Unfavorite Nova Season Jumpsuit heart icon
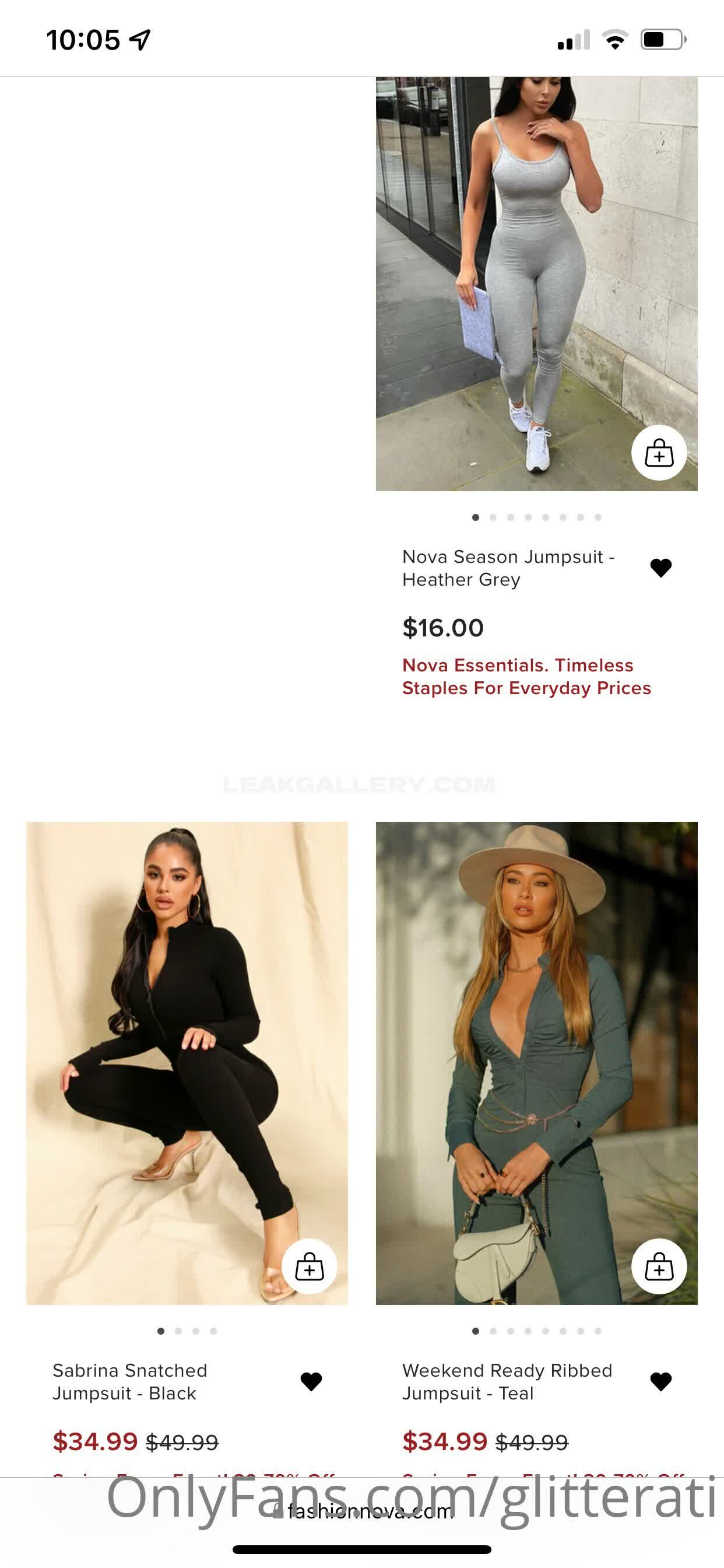The width and height of the screenshot is (724, 1568). (660, 568)
